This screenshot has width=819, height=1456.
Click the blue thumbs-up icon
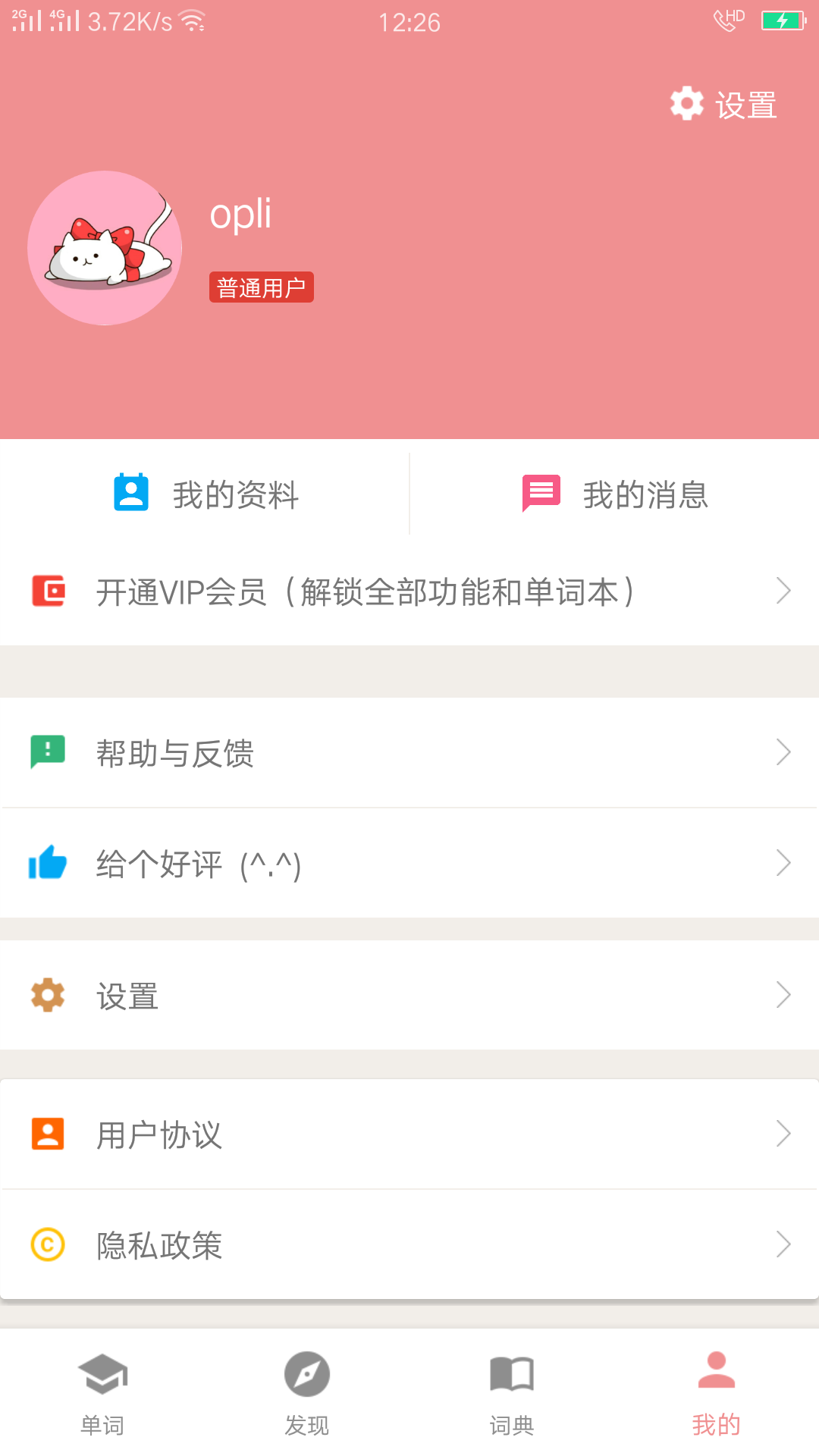(x=47, y=863)
